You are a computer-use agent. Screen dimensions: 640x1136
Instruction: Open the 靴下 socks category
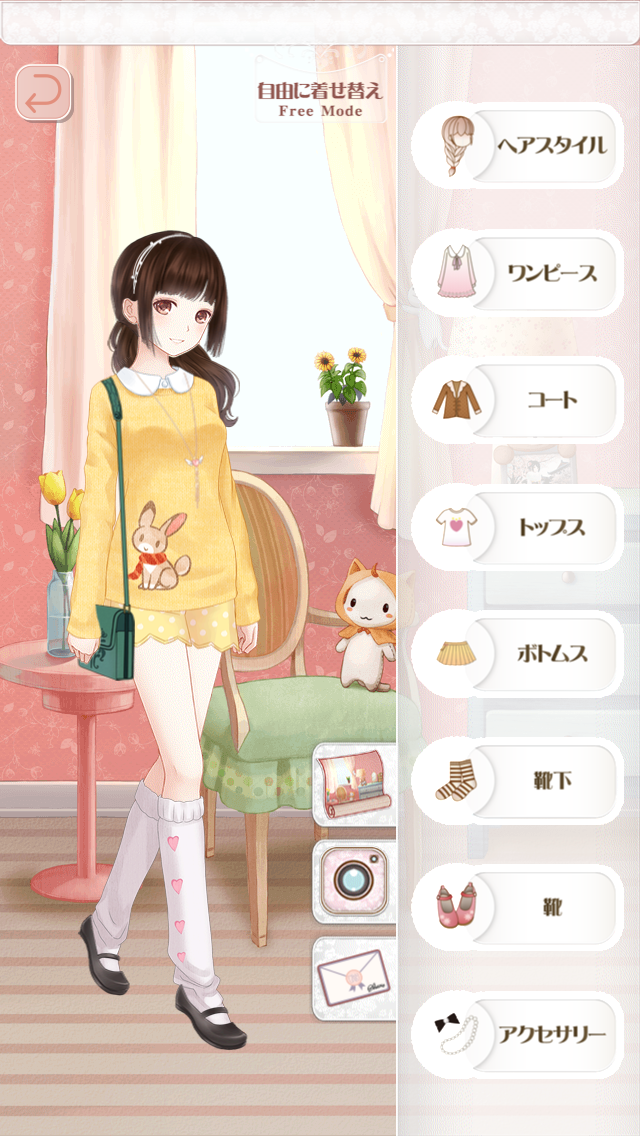coord(518,781)
